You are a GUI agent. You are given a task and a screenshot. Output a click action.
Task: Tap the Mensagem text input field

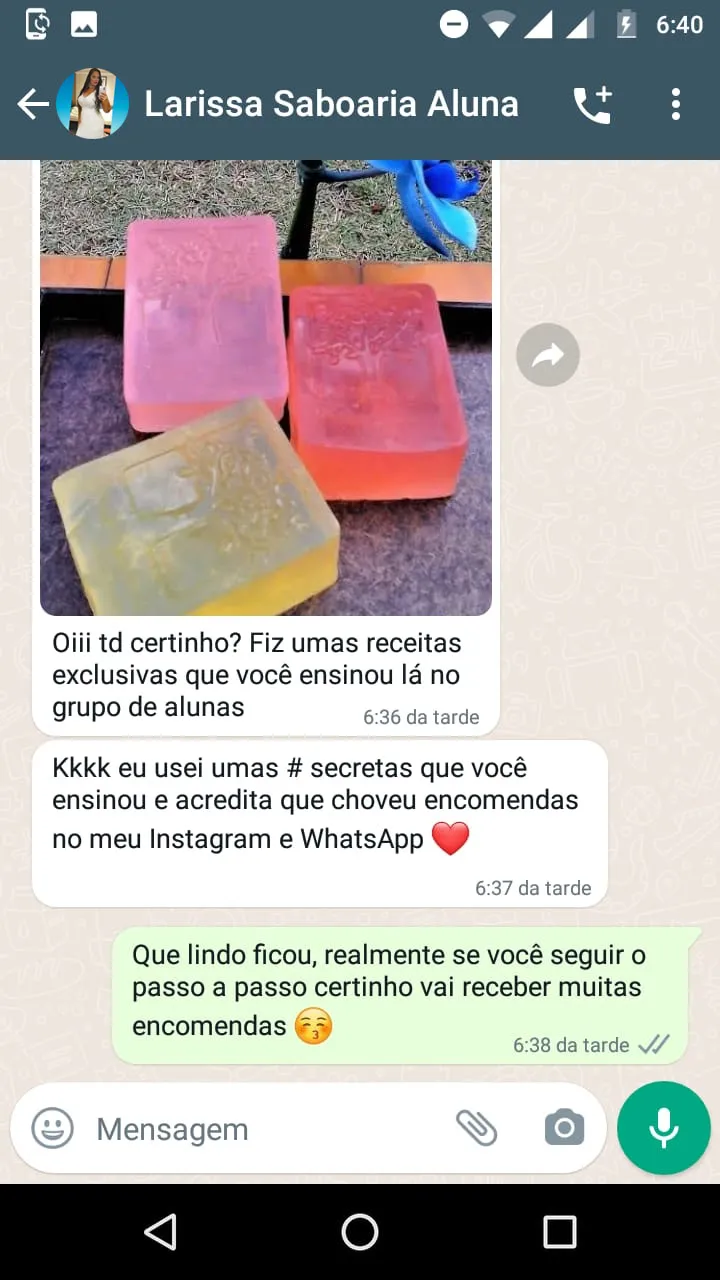pyautogui.click(x=200, y=1128)
